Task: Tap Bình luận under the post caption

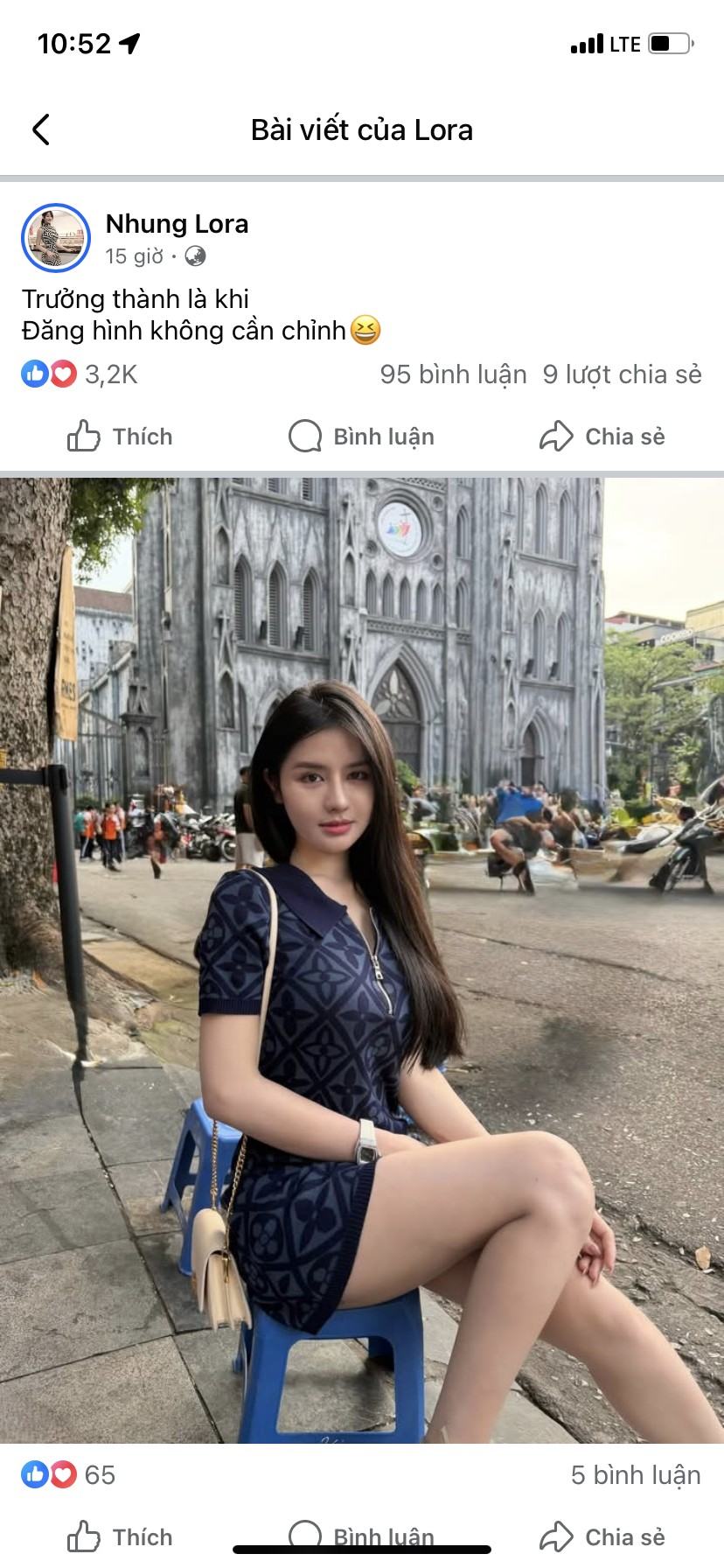Action: [x=362, y=436]
